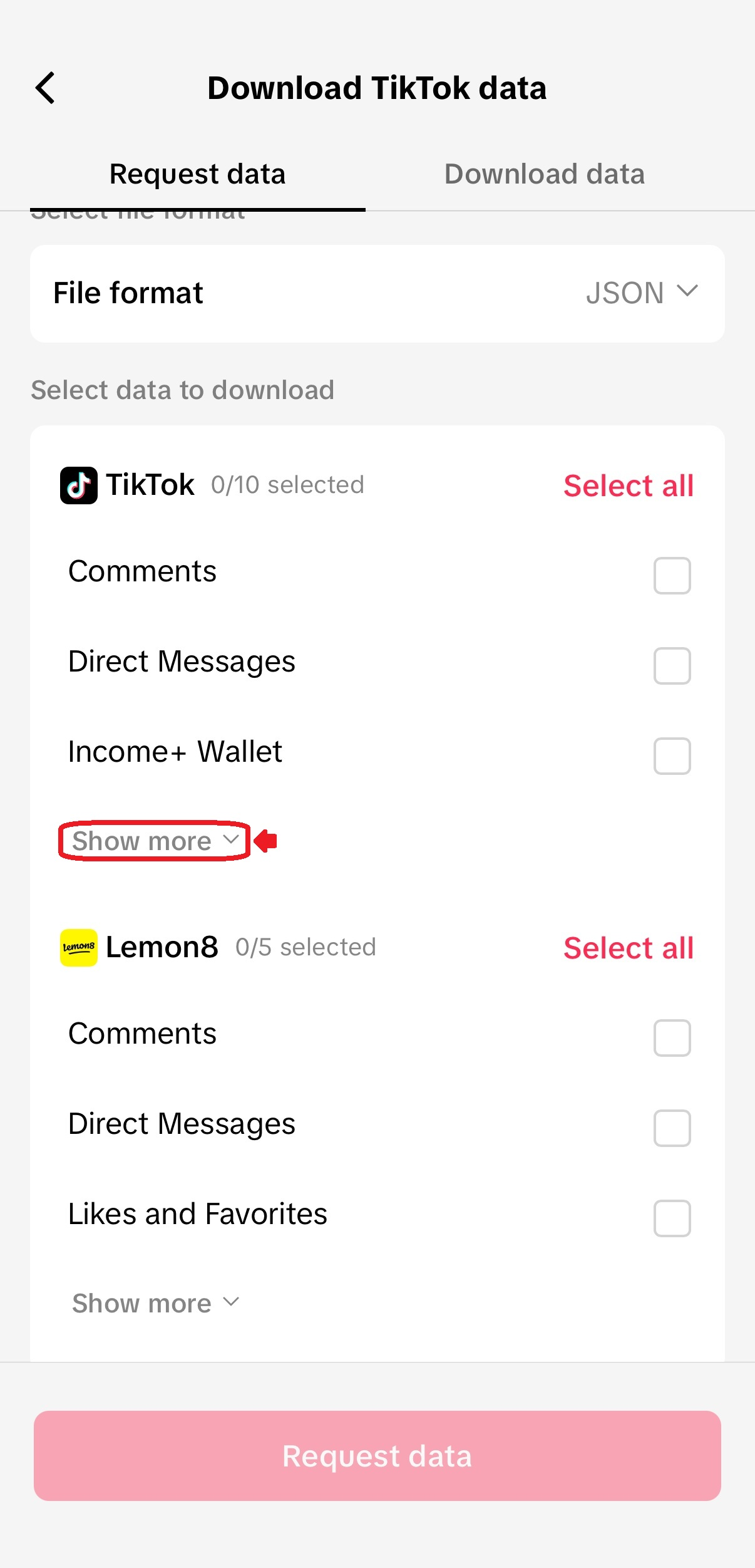Click the File format label
755x1568 pixels.
pos(127,292)
